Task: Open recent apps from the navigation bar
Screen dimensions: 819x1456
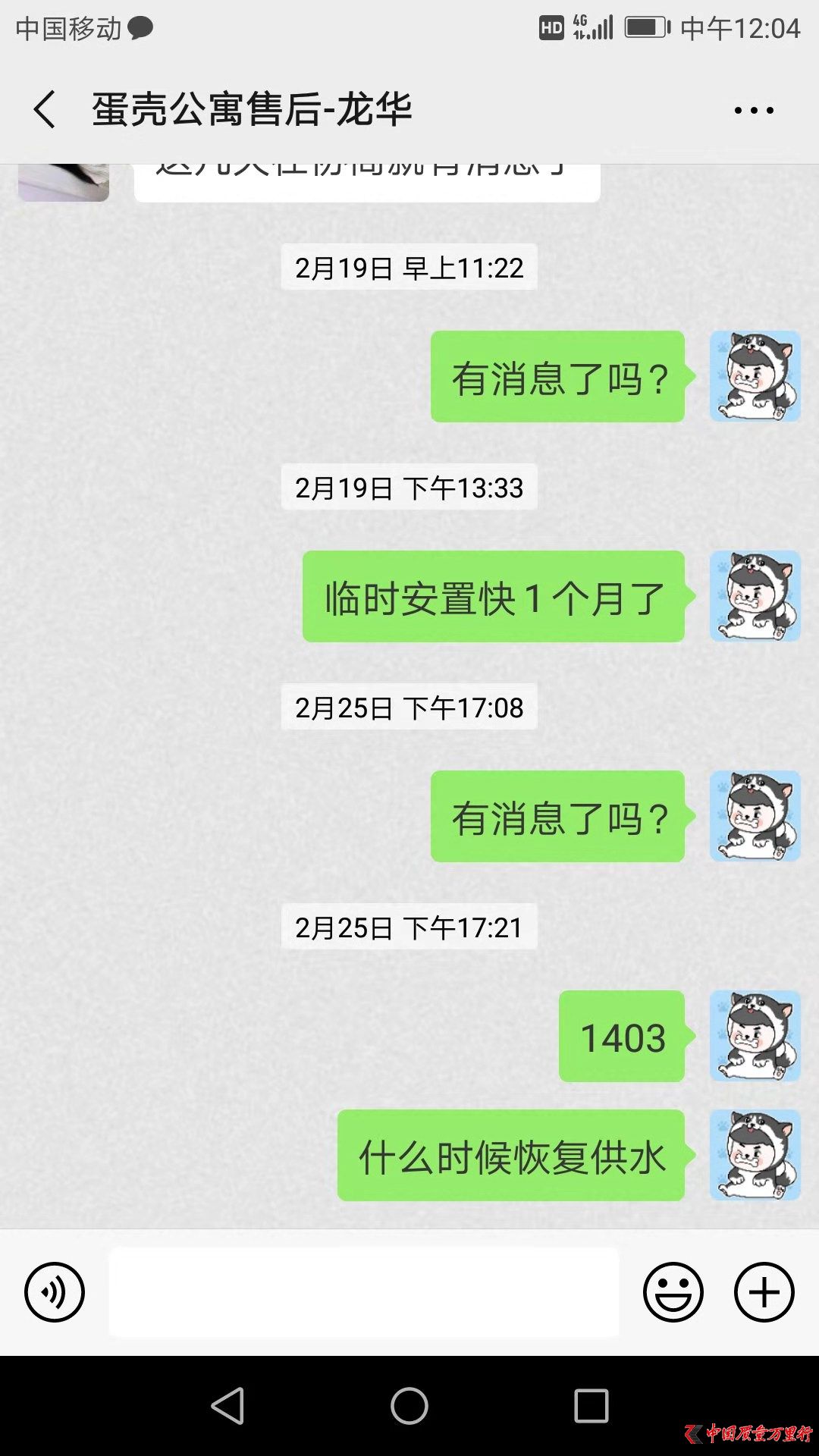Action: 591,1407
